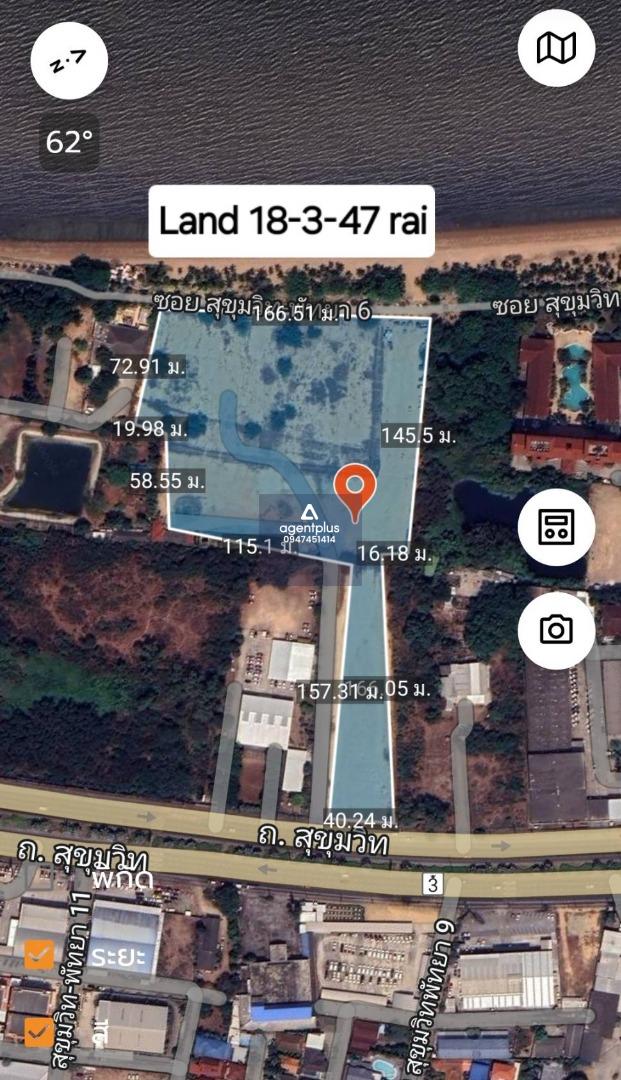The image size is (621, 1080).
Task: Uncheck the ระยะ distance checkbox
Action: coord(39,955)
